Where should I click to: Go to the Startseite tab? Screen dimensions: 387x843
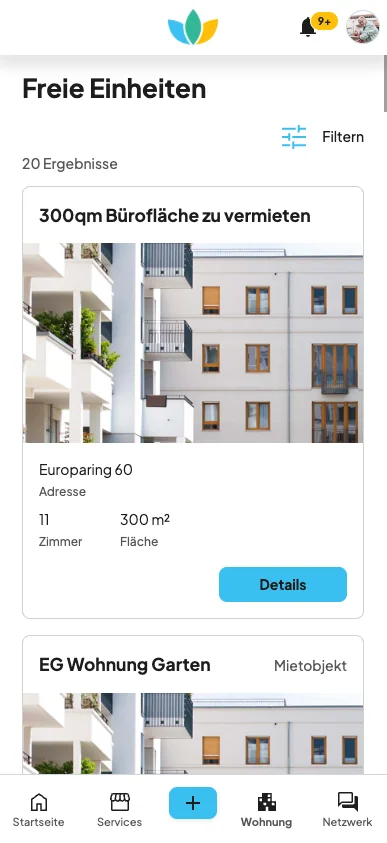(x=39, y=810)
